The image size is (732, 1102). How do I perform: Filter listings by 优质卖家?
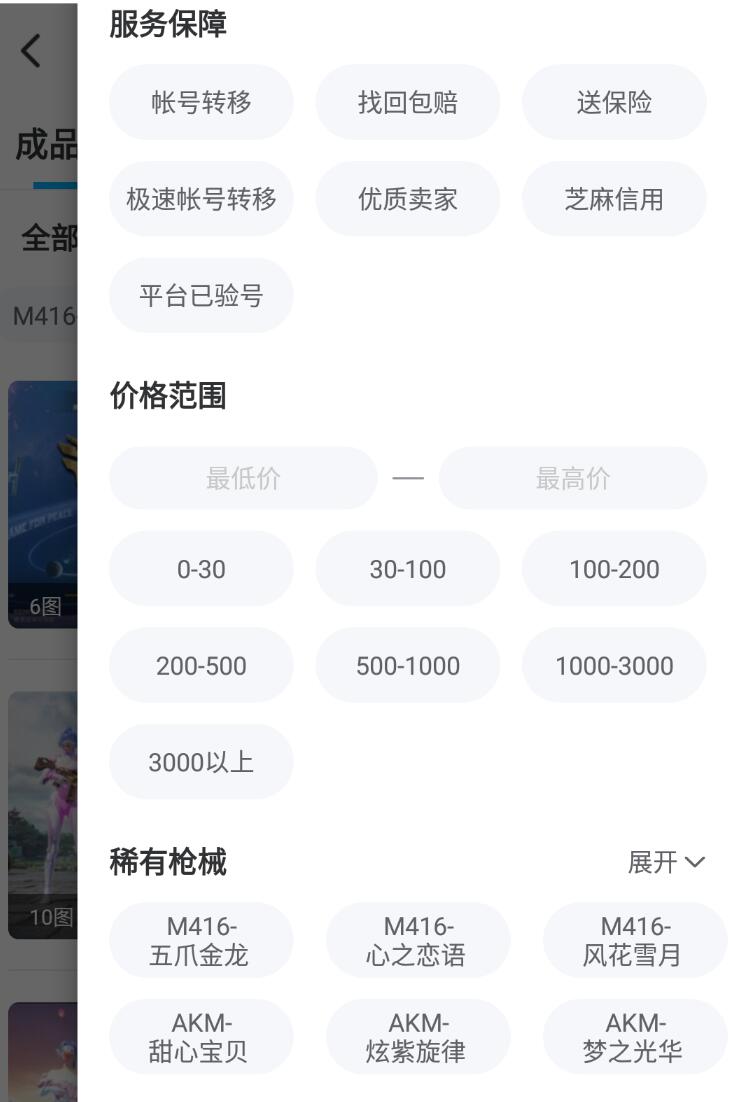click(407, 199)
